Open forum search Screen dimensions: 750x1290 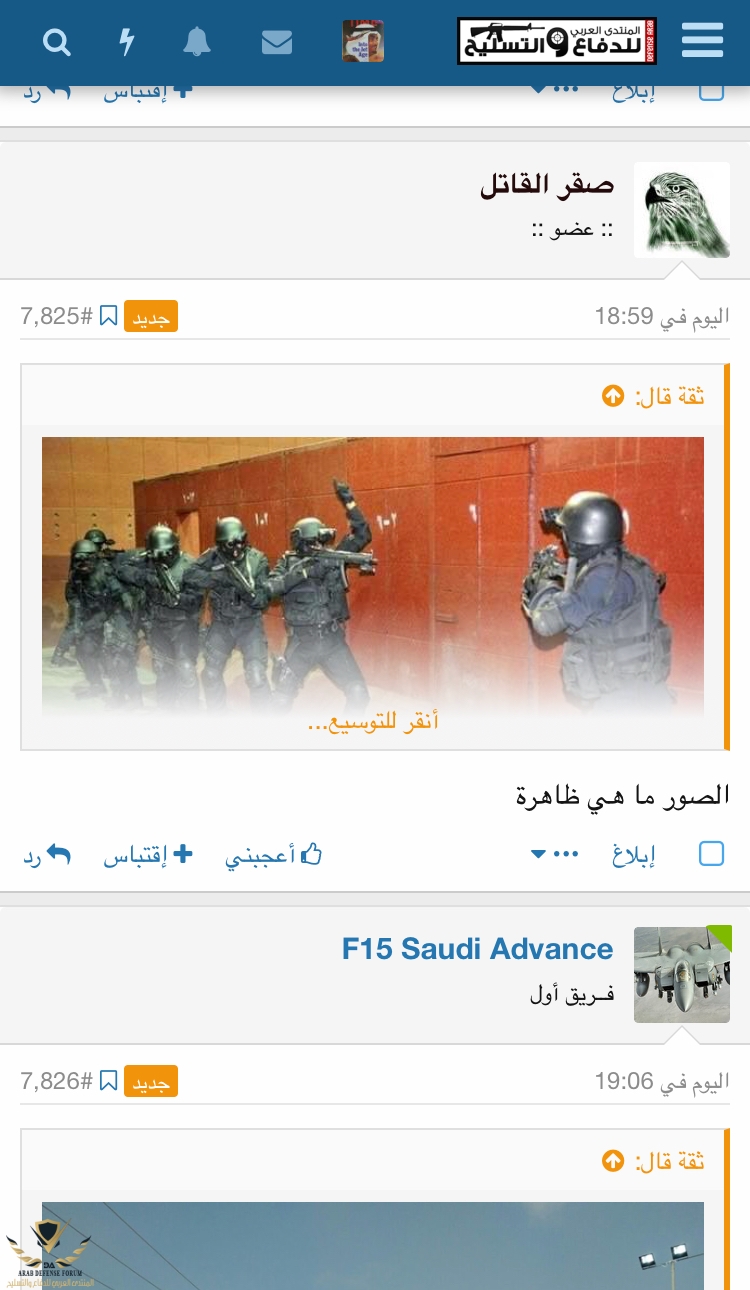point(57,42)
